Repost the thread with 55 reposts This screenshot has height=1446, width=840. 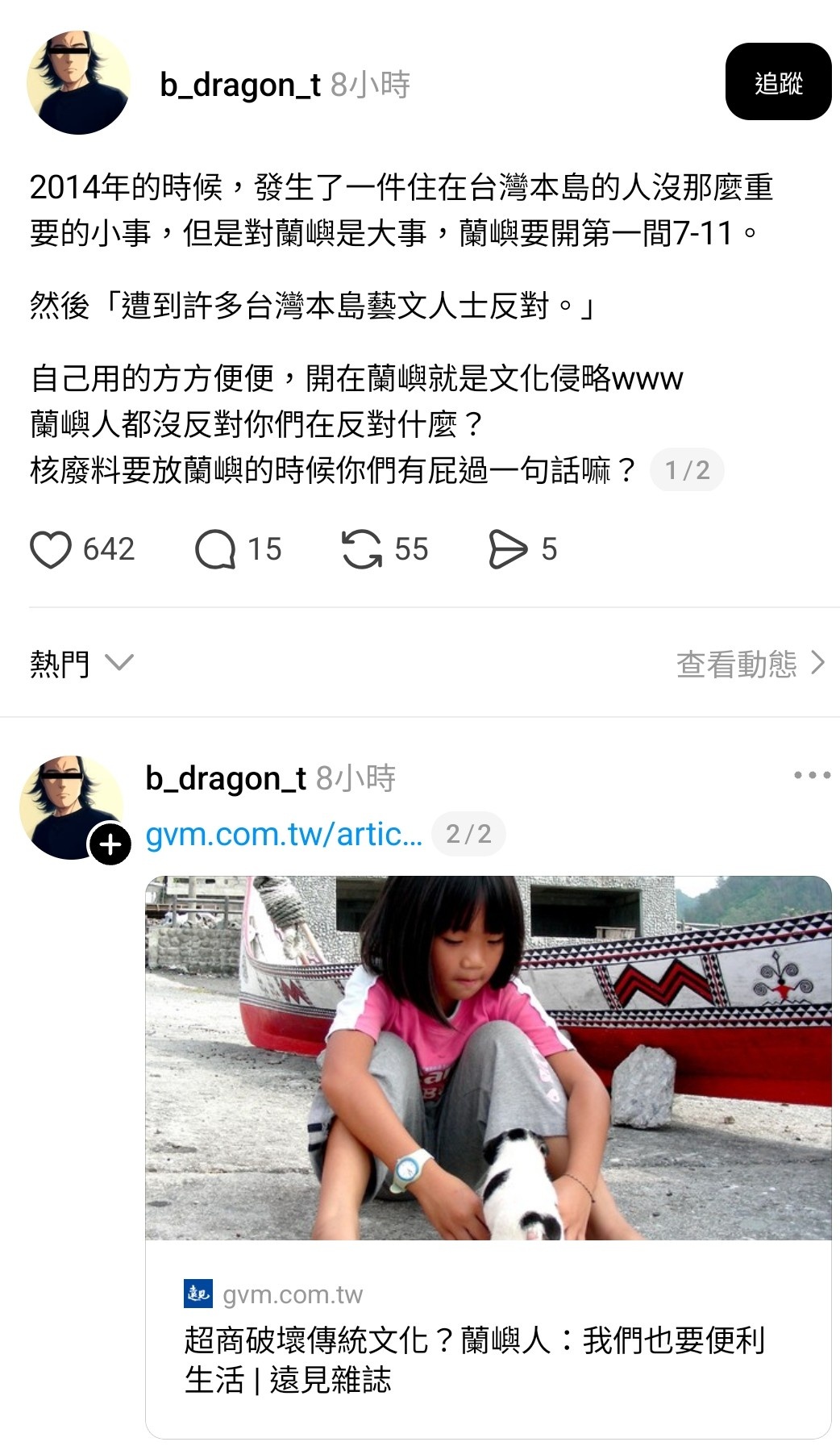362,550
